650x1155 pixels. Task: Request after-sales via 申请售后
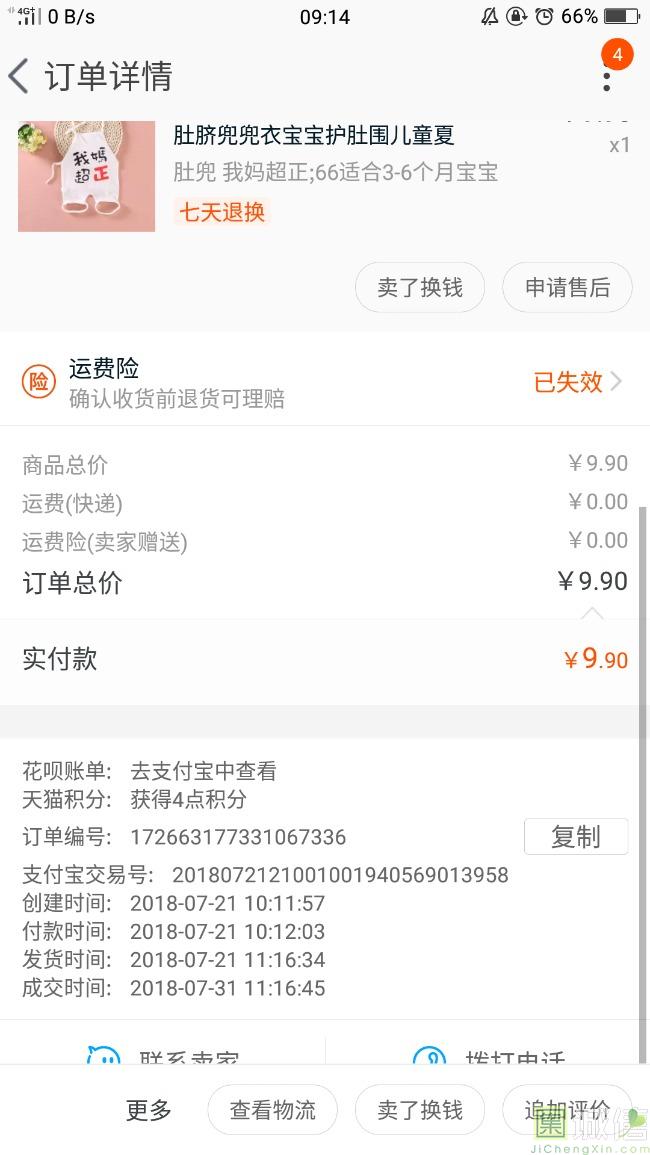[567, 288]
